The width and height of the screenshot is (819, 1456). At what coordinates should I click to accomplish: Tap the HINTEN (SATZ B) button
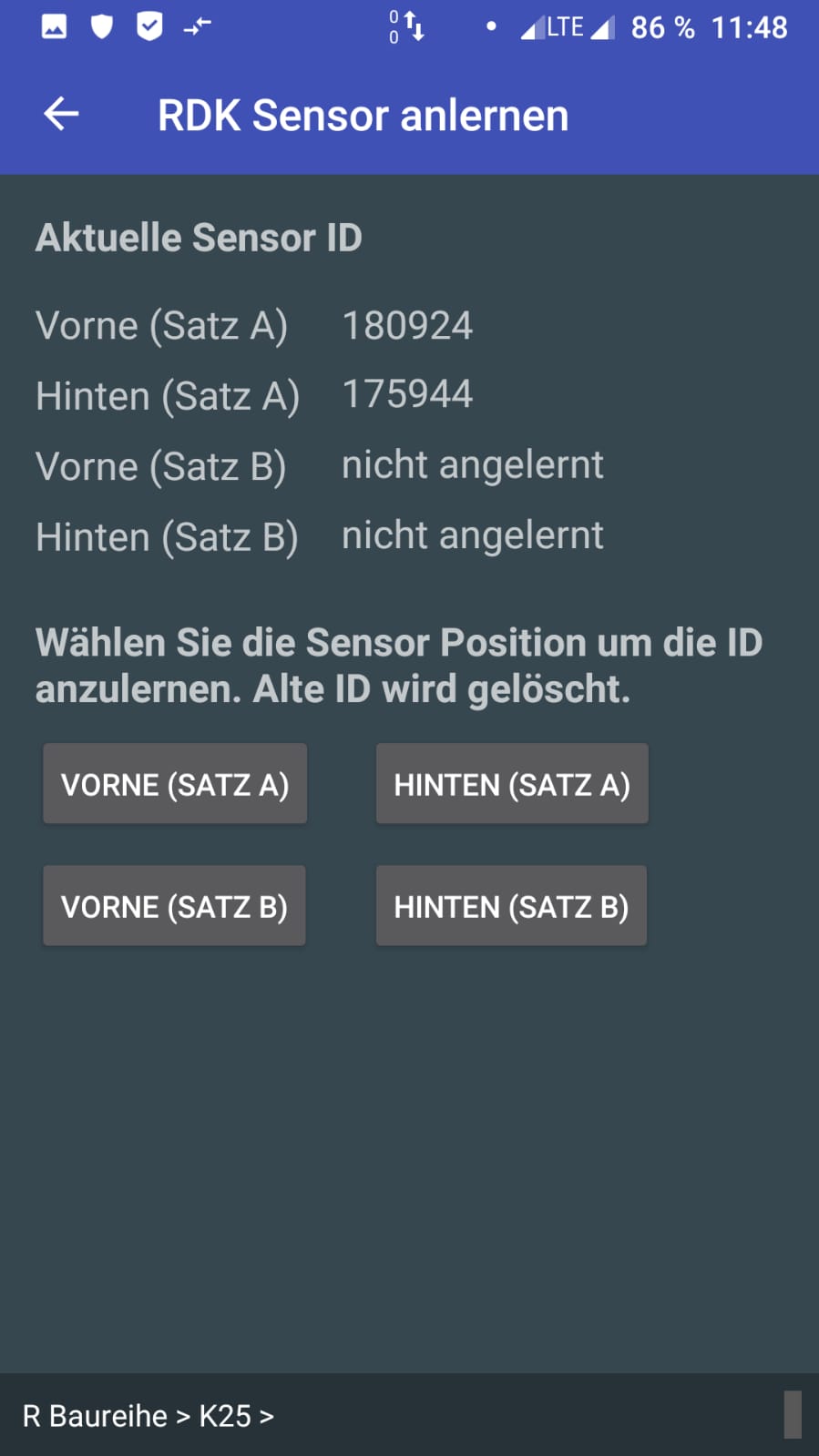[511, 906]
